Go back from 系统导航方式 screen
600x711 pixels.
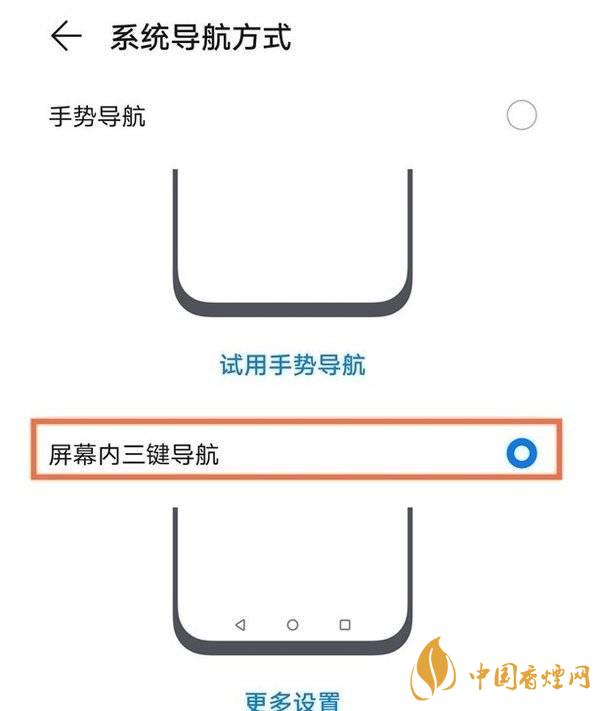click(x=66, y=37)
